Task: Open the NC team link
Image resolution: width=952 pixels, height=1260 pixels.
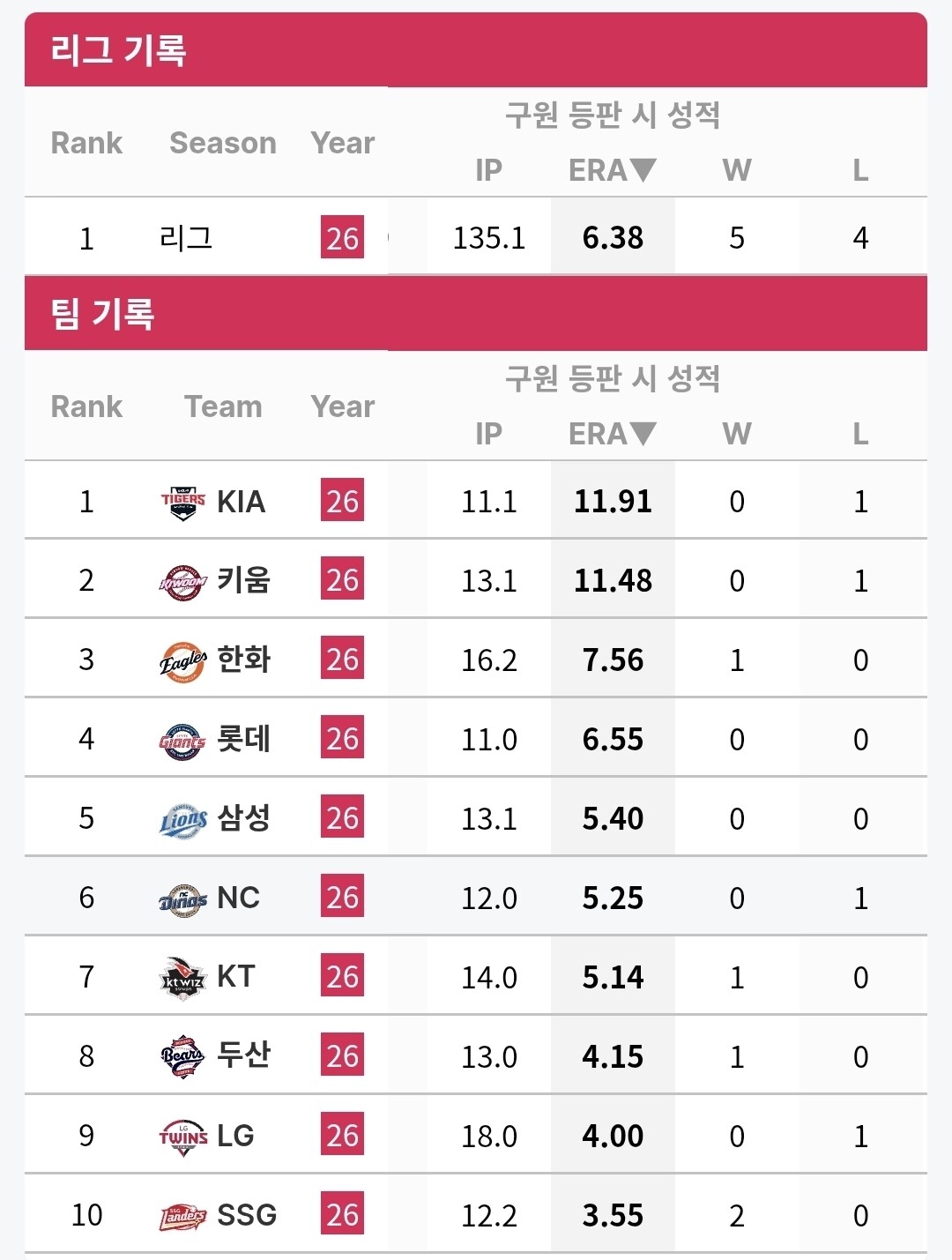Action: (238, 898)
